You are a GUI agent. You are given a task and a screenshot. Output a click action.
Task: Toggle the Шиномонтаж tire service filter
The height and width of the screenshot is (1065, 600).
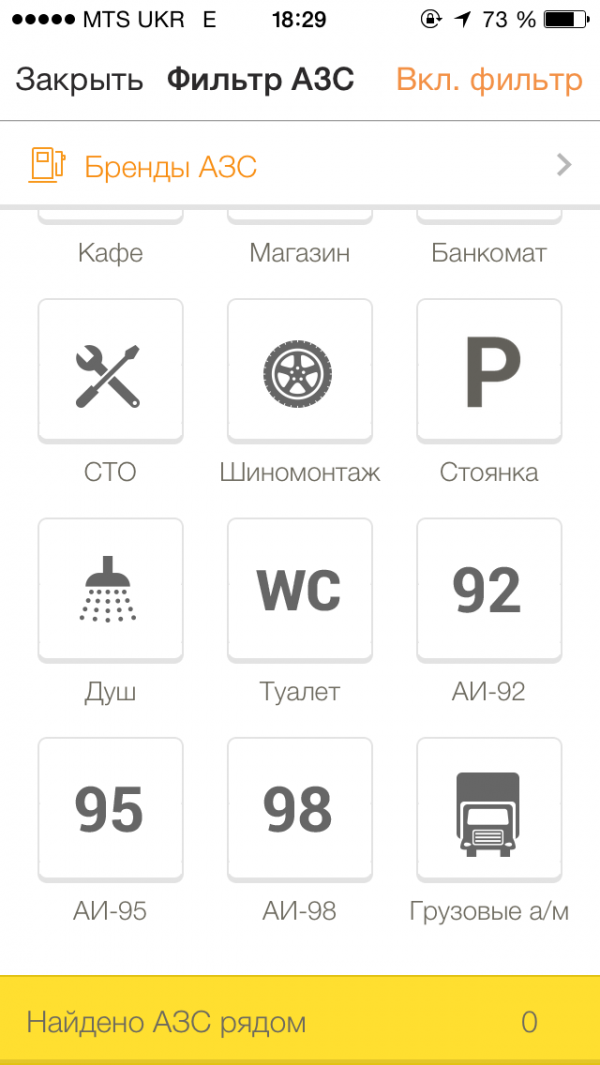300,371
